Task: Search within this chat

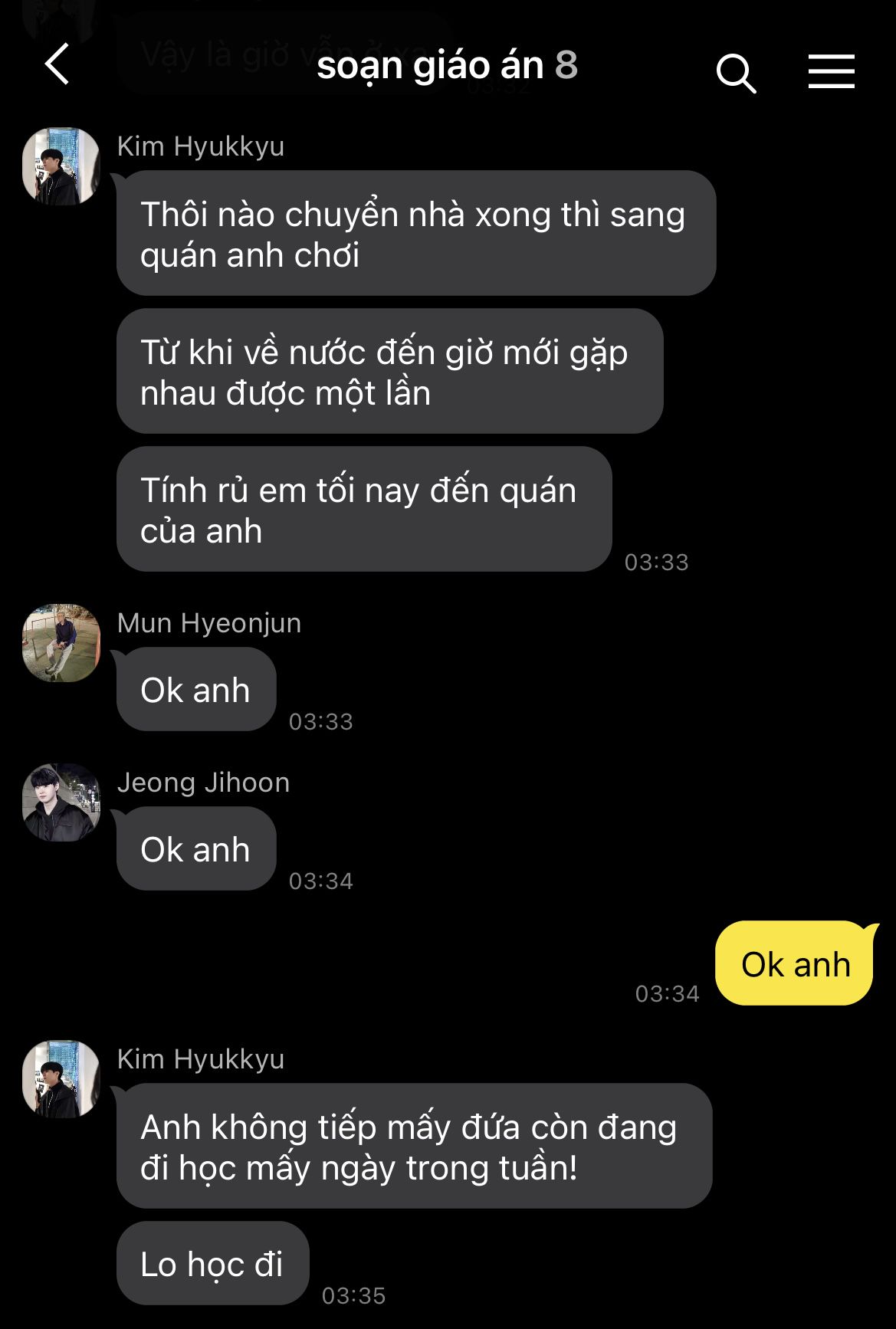Action: [736, 73]
